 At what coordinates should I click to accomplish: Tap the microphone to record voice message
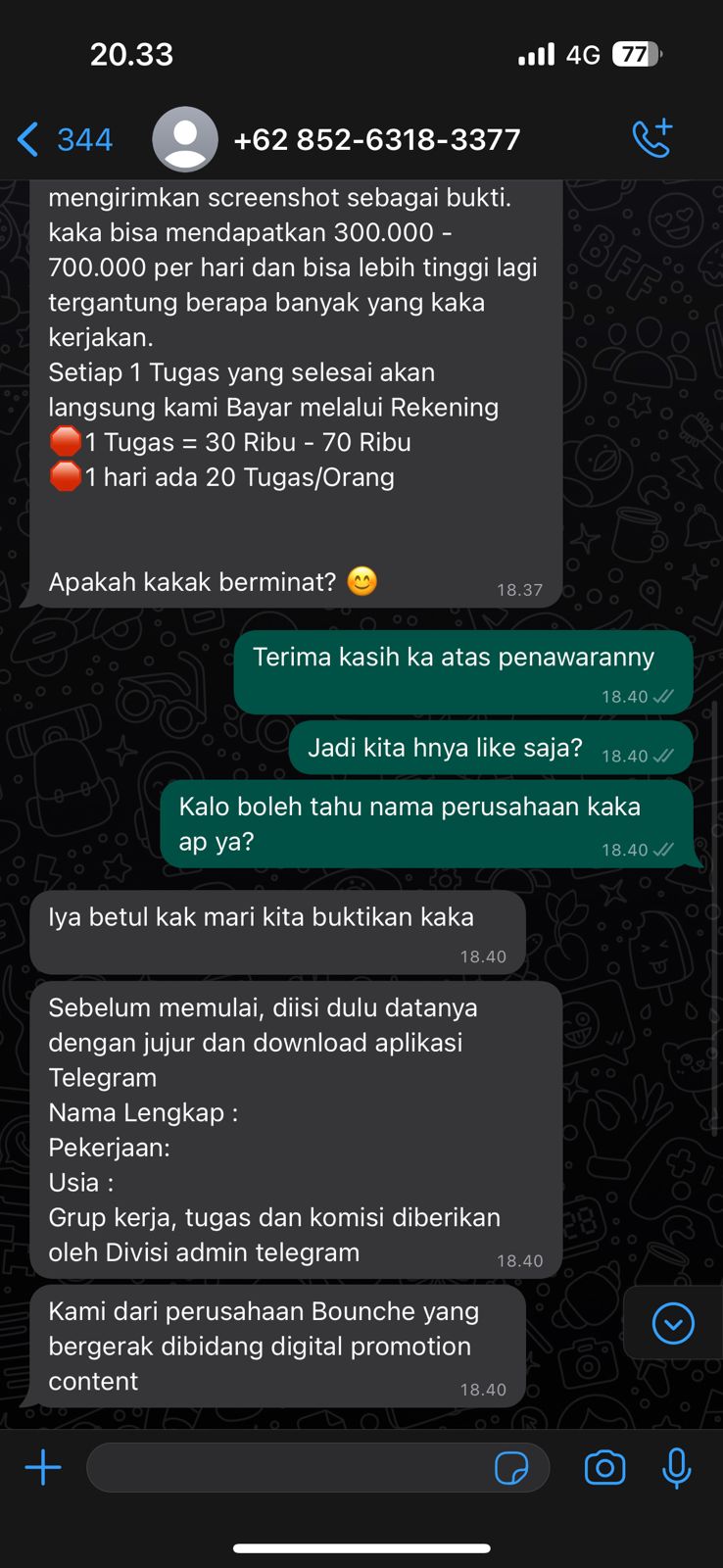point(676,1467)
